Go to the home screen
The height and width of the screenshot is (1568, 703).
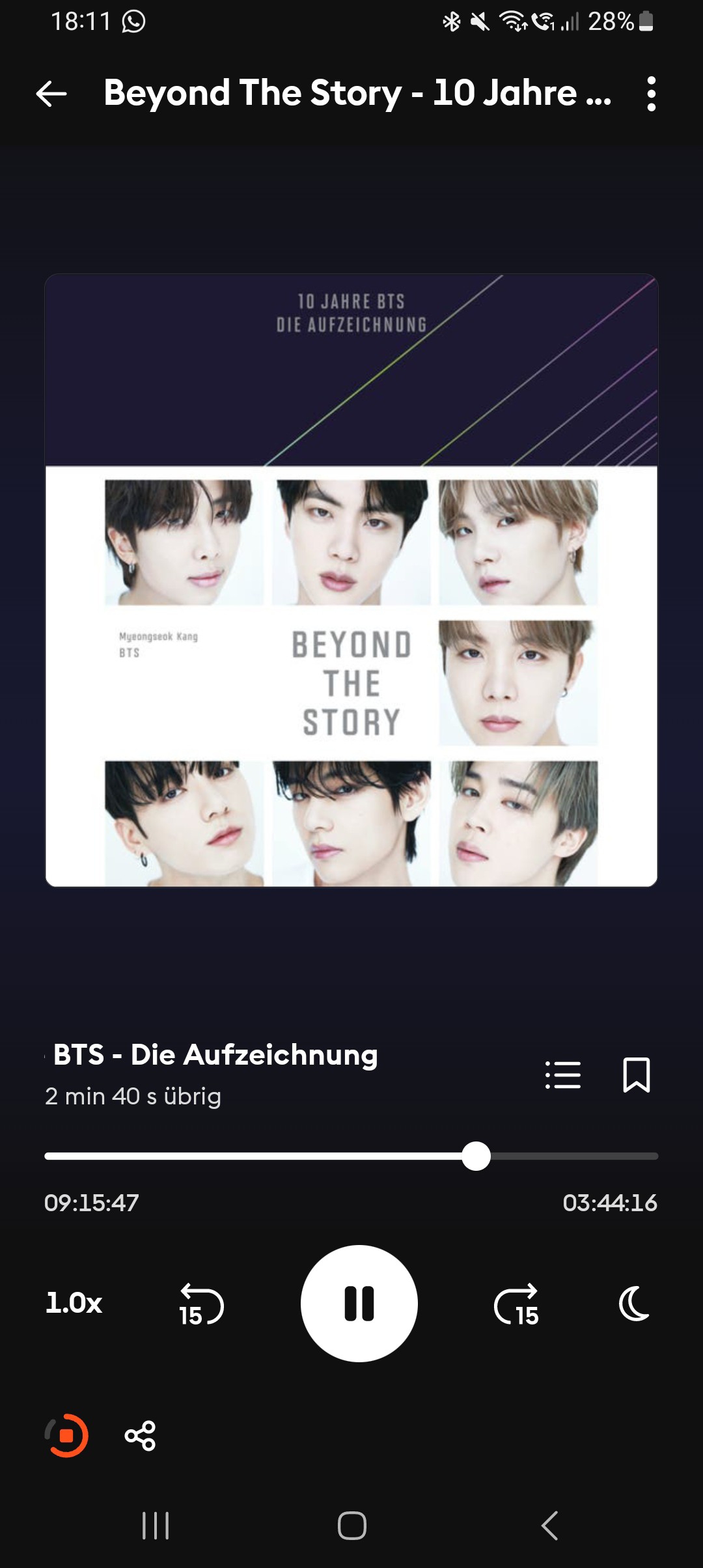(352, 1526)
